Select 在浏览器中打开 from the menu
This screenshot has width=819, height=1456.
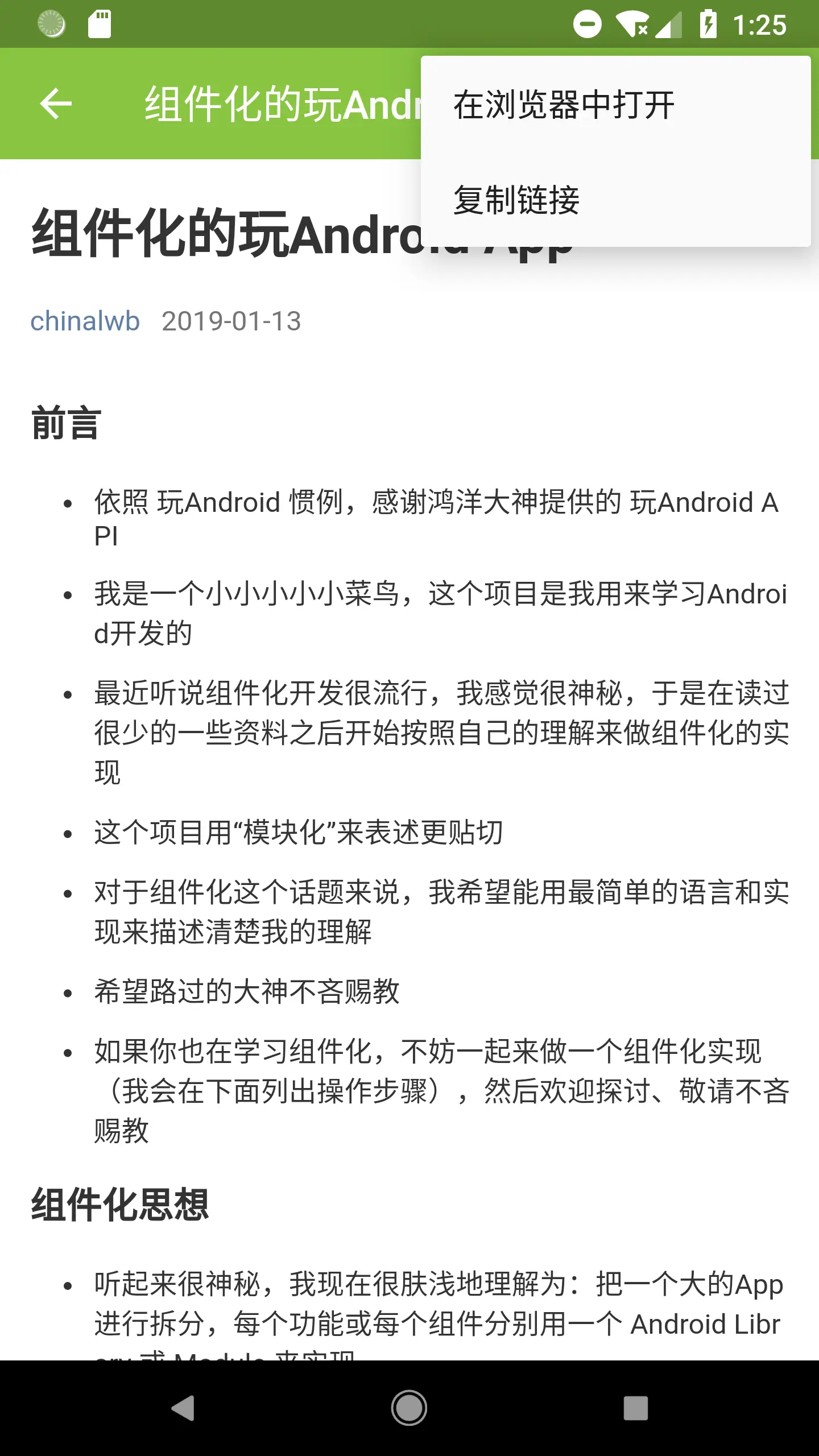[563, 105]
